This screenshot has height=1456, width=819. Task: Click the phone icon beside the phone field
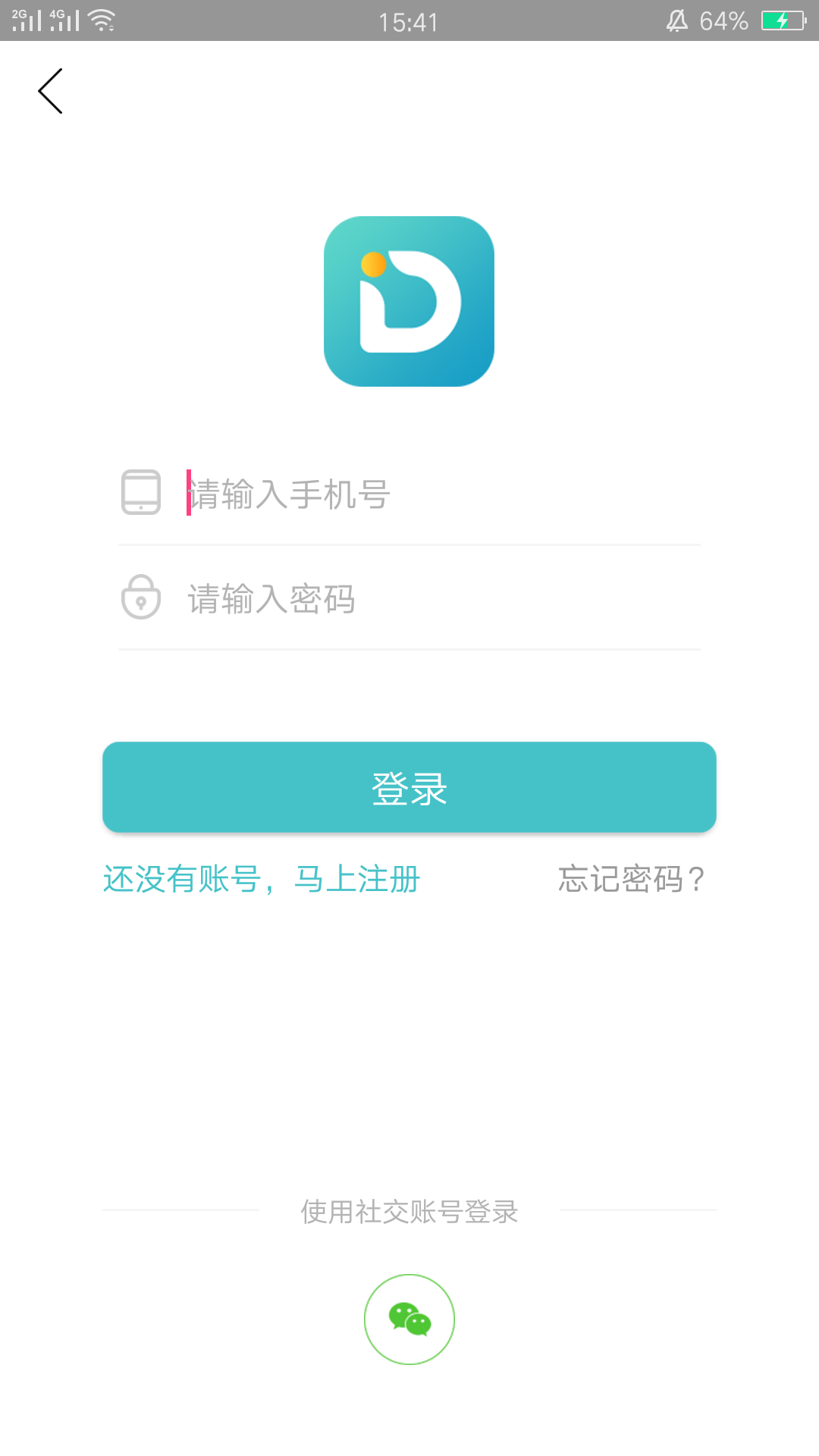[141, 493]
